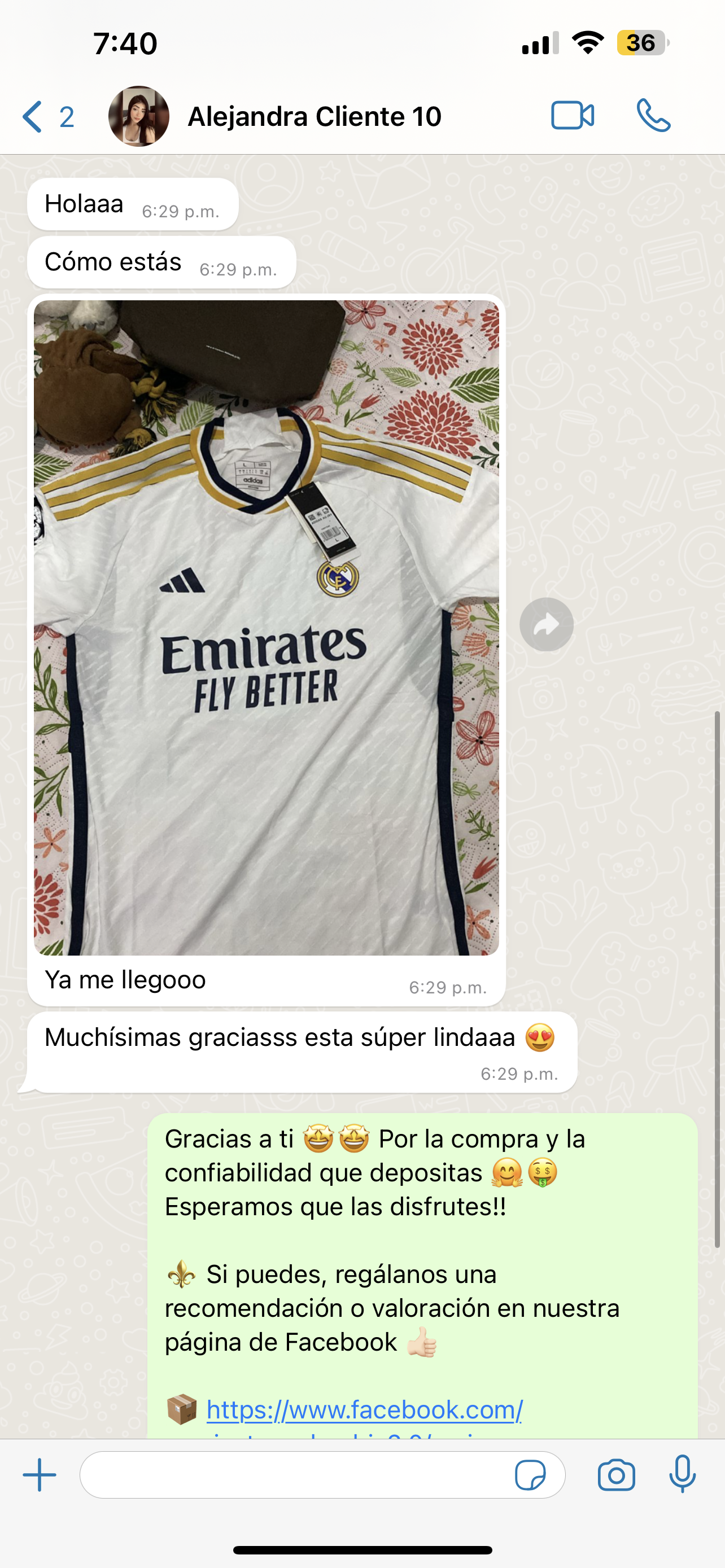This screenshot has width=725, height=1568.
Task: Open Alejandra Cliente 10 contact info
Action: coord(314,116)
